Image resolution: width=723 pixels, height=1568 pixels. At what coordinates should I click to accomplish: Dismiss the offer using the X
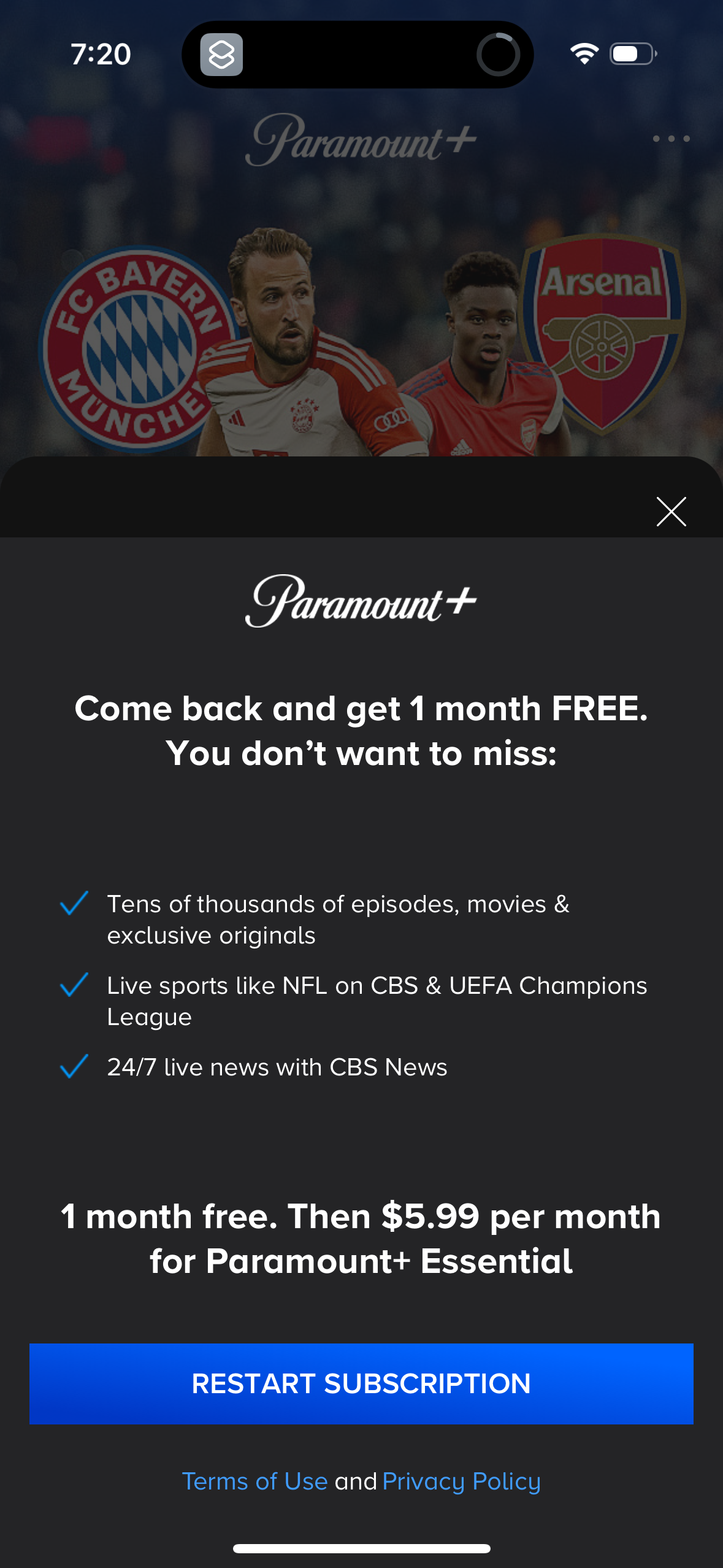point(671,513)
